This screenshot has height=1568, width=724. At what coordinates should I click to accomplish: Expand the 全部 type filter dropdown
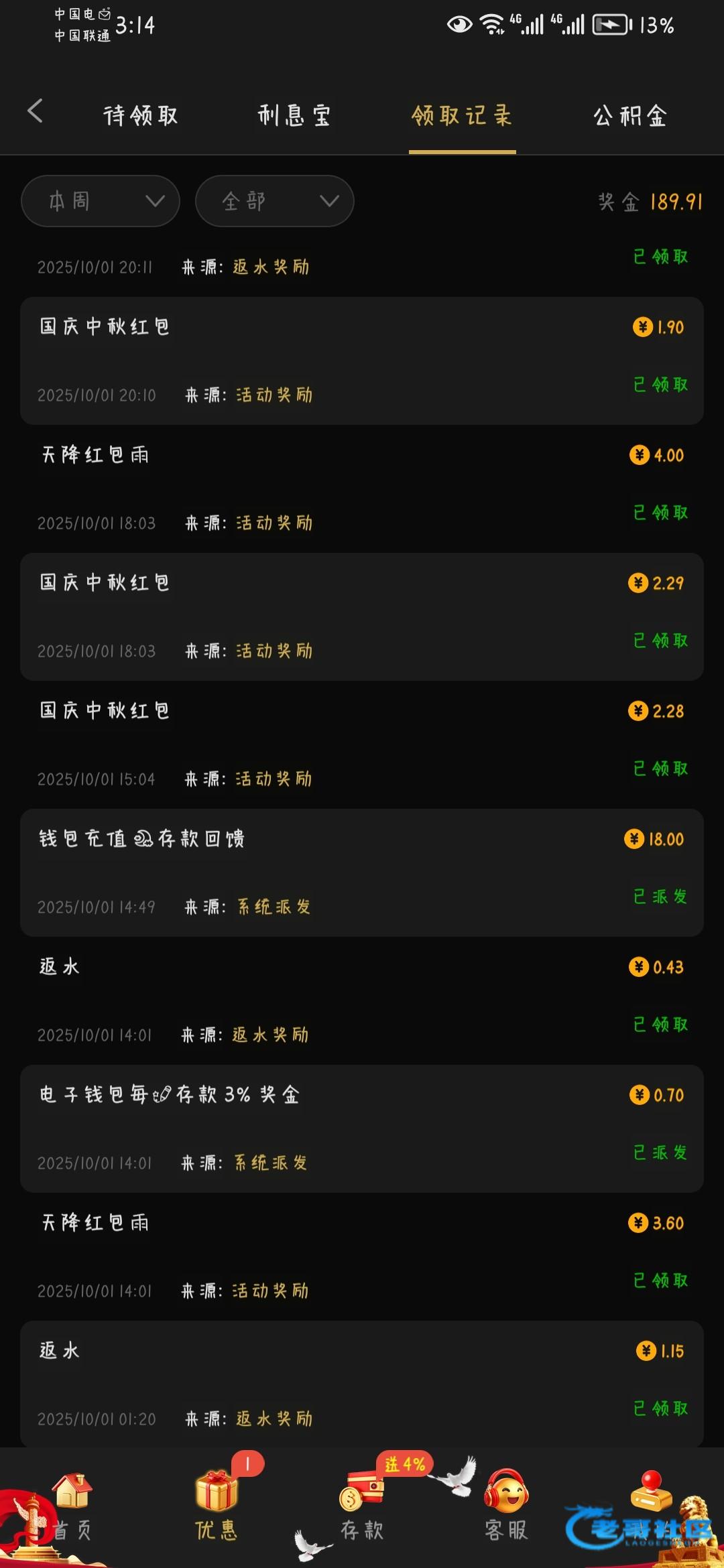pos(275,201)
